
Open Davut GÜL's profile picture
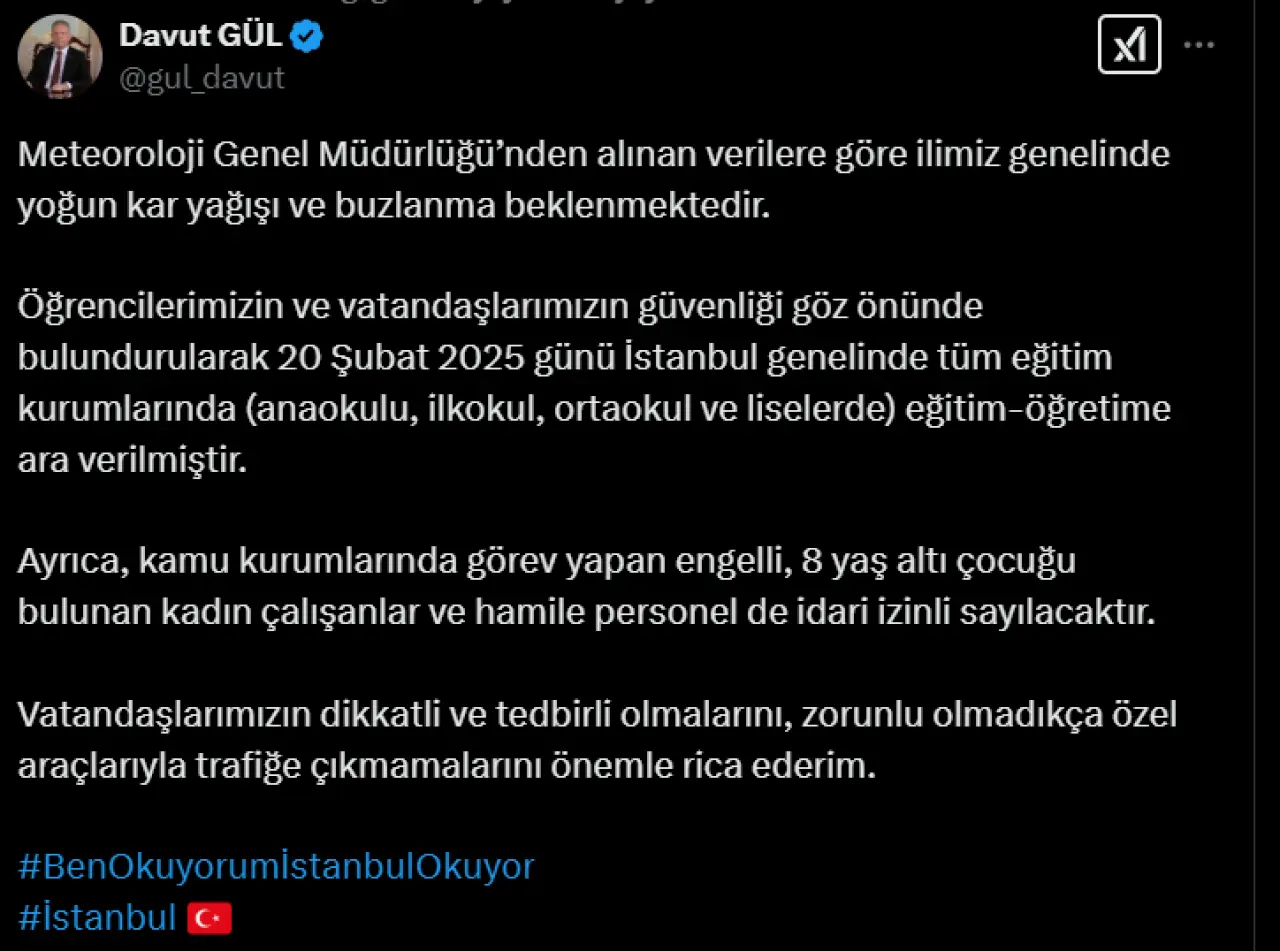tap(60, 57)
